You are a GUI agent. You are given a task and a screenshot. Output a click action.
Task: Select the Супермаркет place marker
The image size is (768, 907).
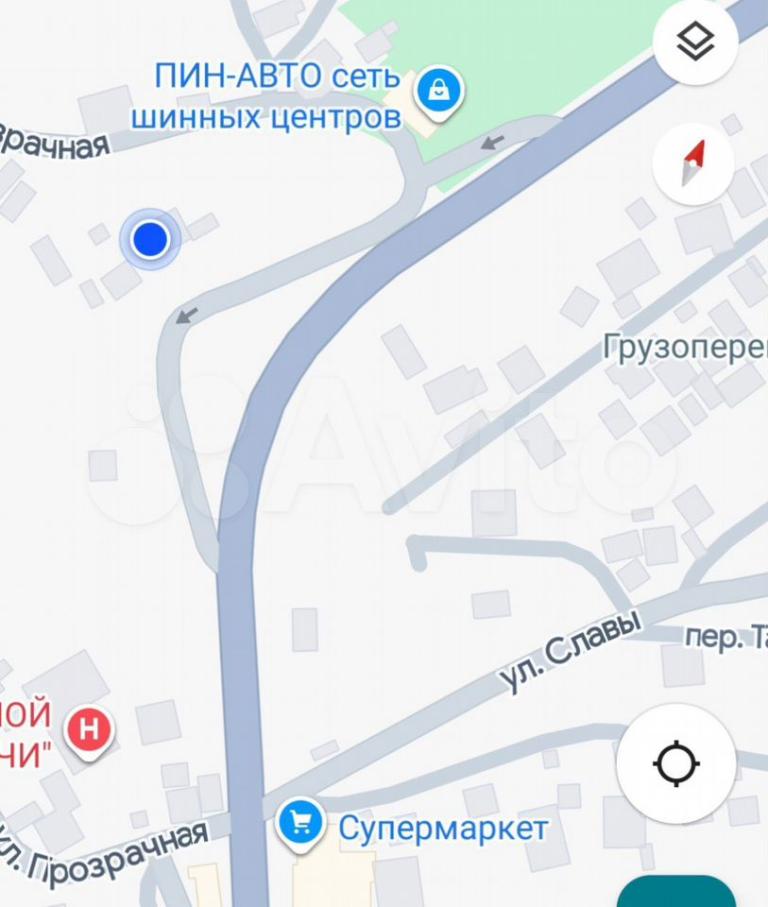click(300, 824)
